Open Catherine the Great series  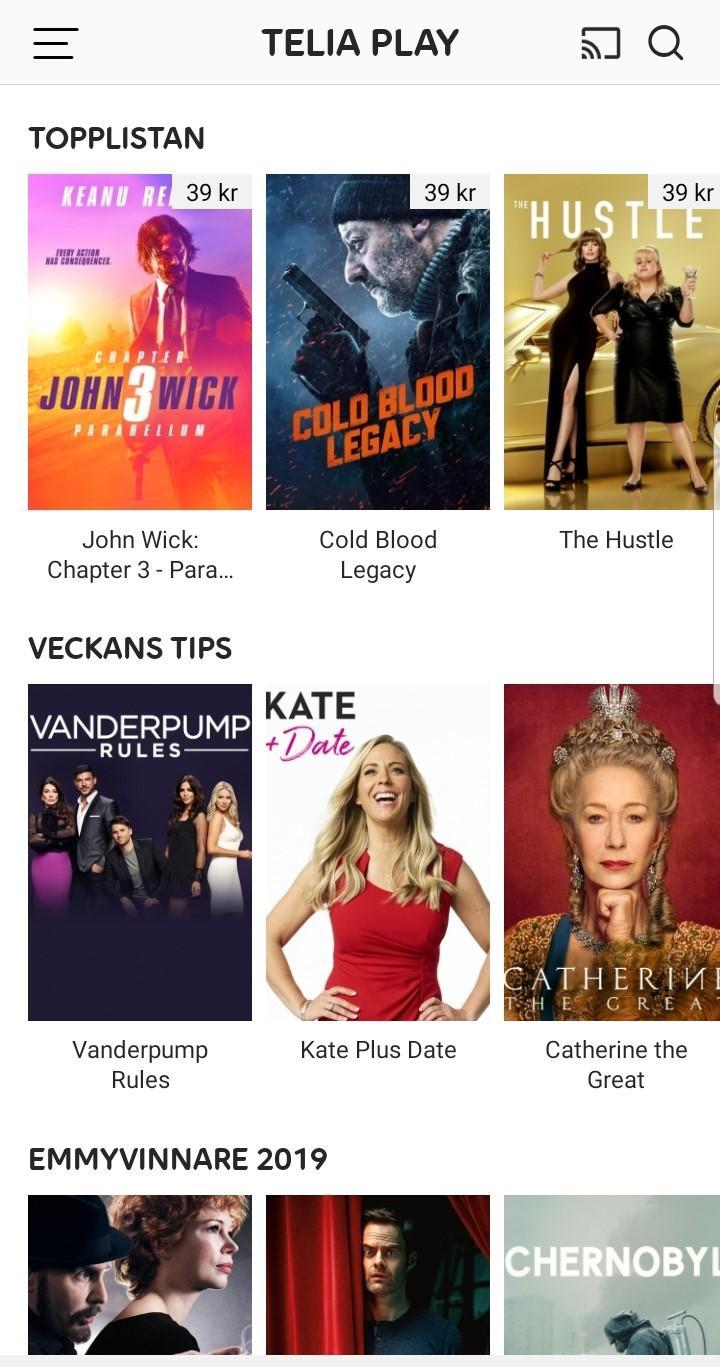pos(611,852)
